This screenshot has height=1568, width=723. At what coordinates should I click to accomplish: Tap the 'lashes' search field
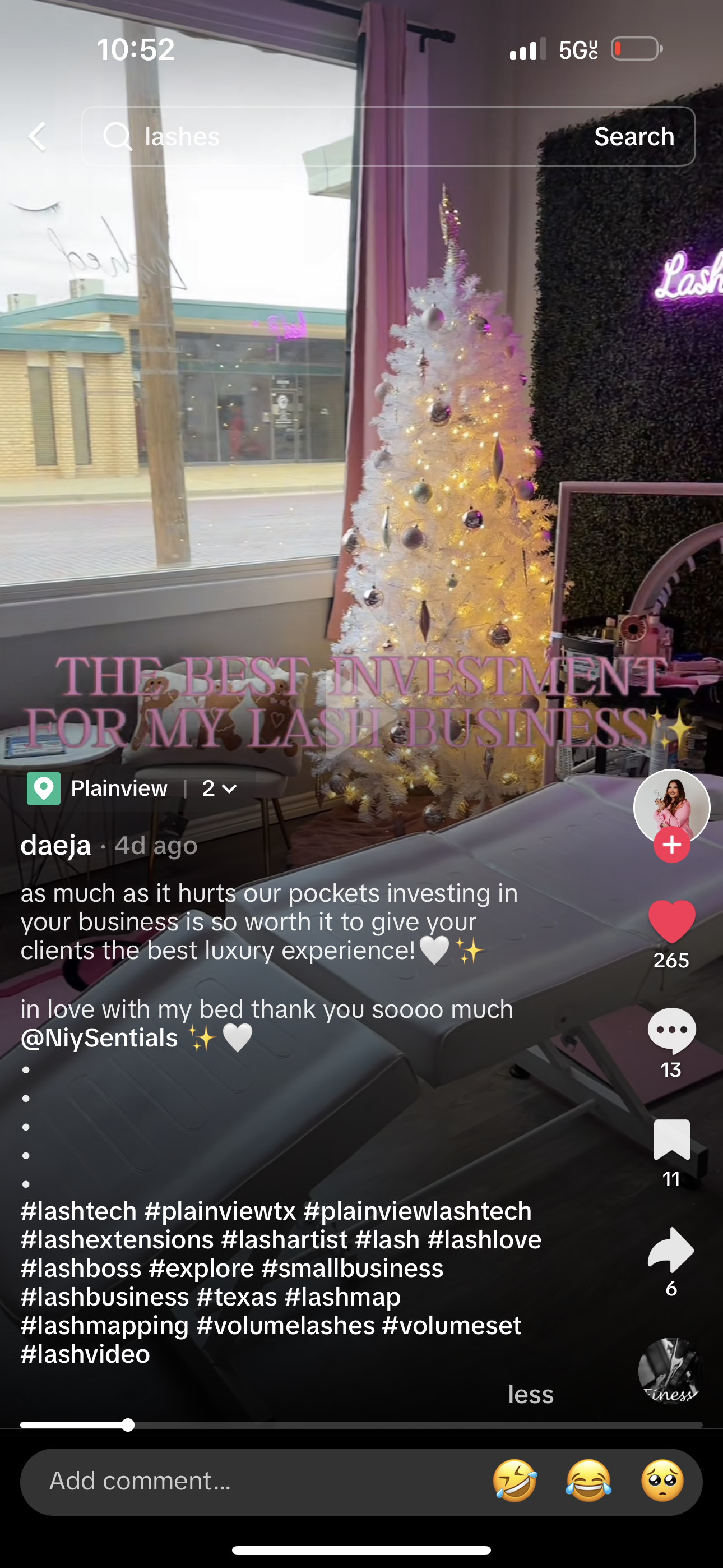point(328,136)
